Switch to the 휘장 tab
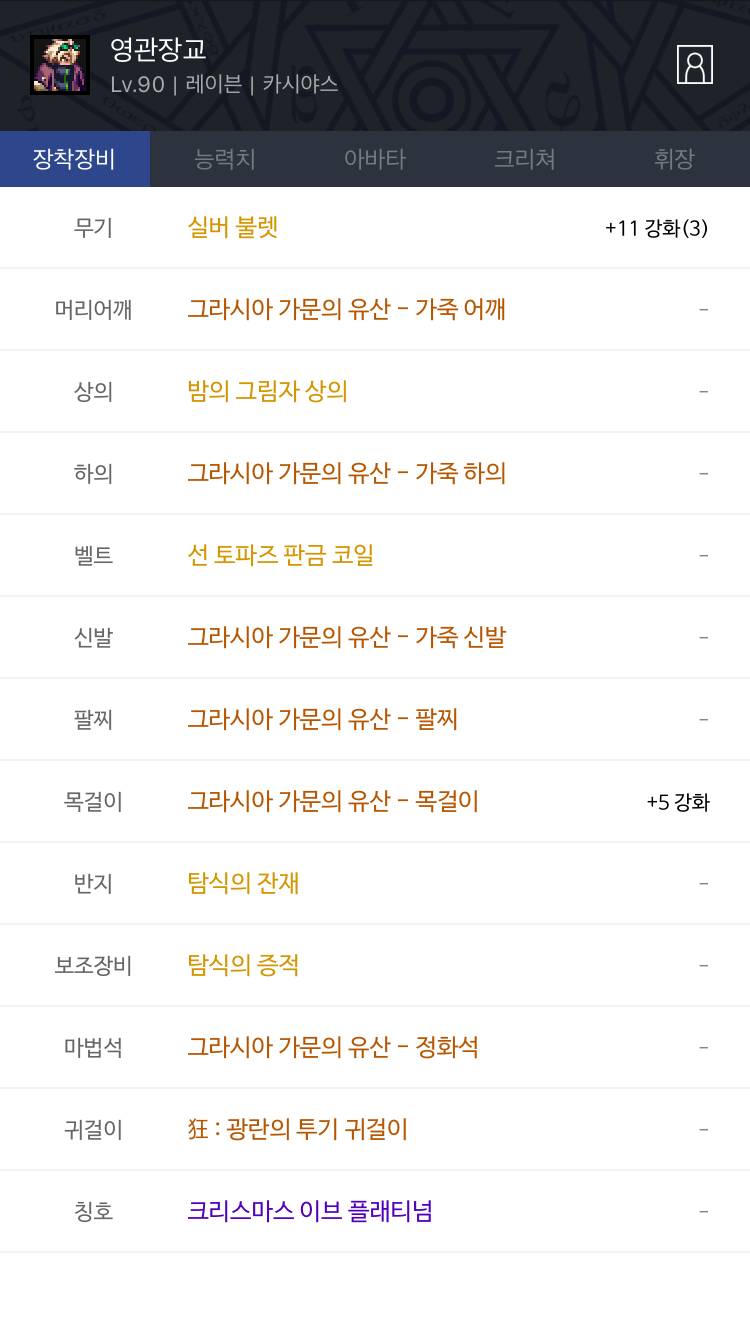The image size is (750, 1334). (674, 159)
